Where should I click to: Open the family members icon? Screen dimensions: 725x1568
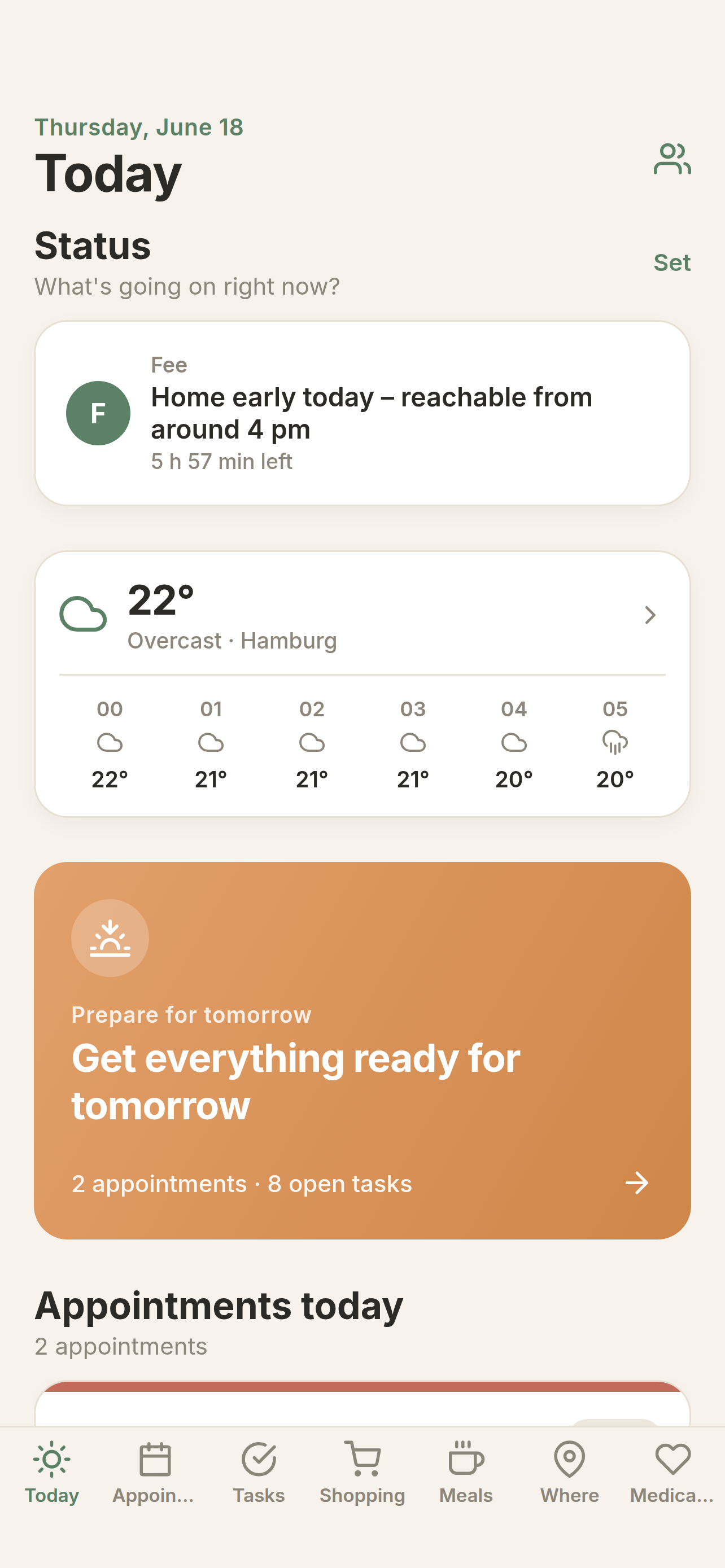pyautogui.click(x=672, y=159)
